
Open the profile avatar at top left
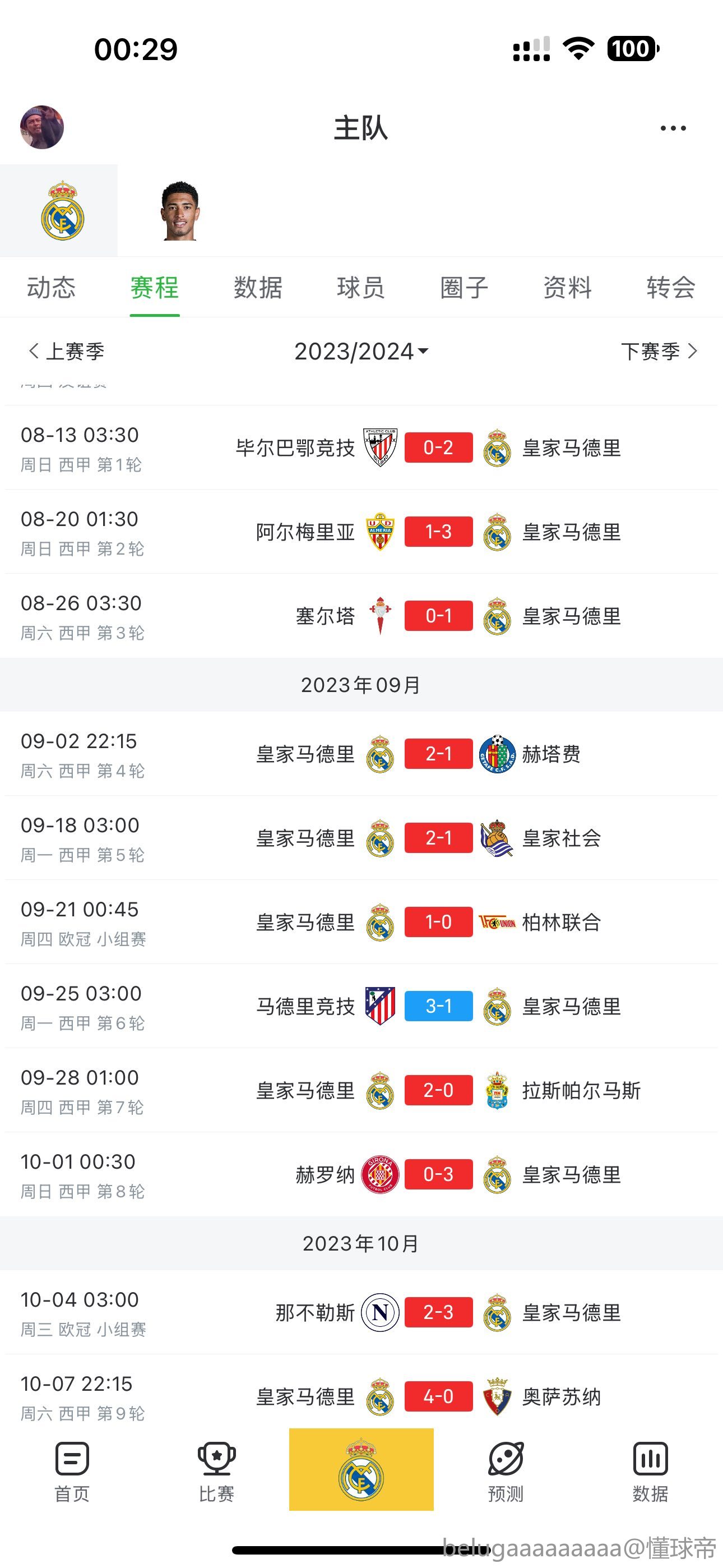pos(42,127)
